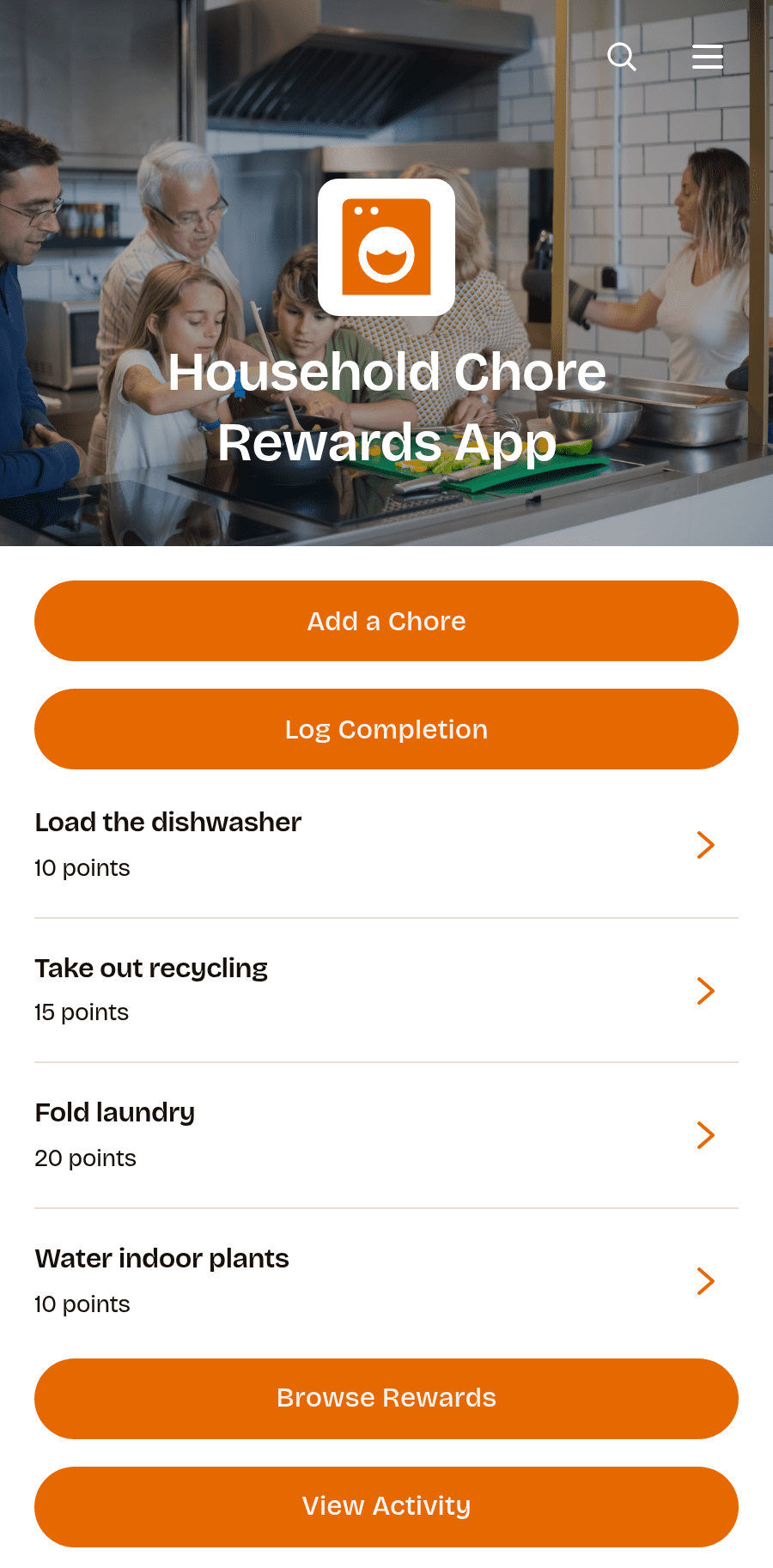
Task: Tap the Add a Chore button
Action: [386, 621]
